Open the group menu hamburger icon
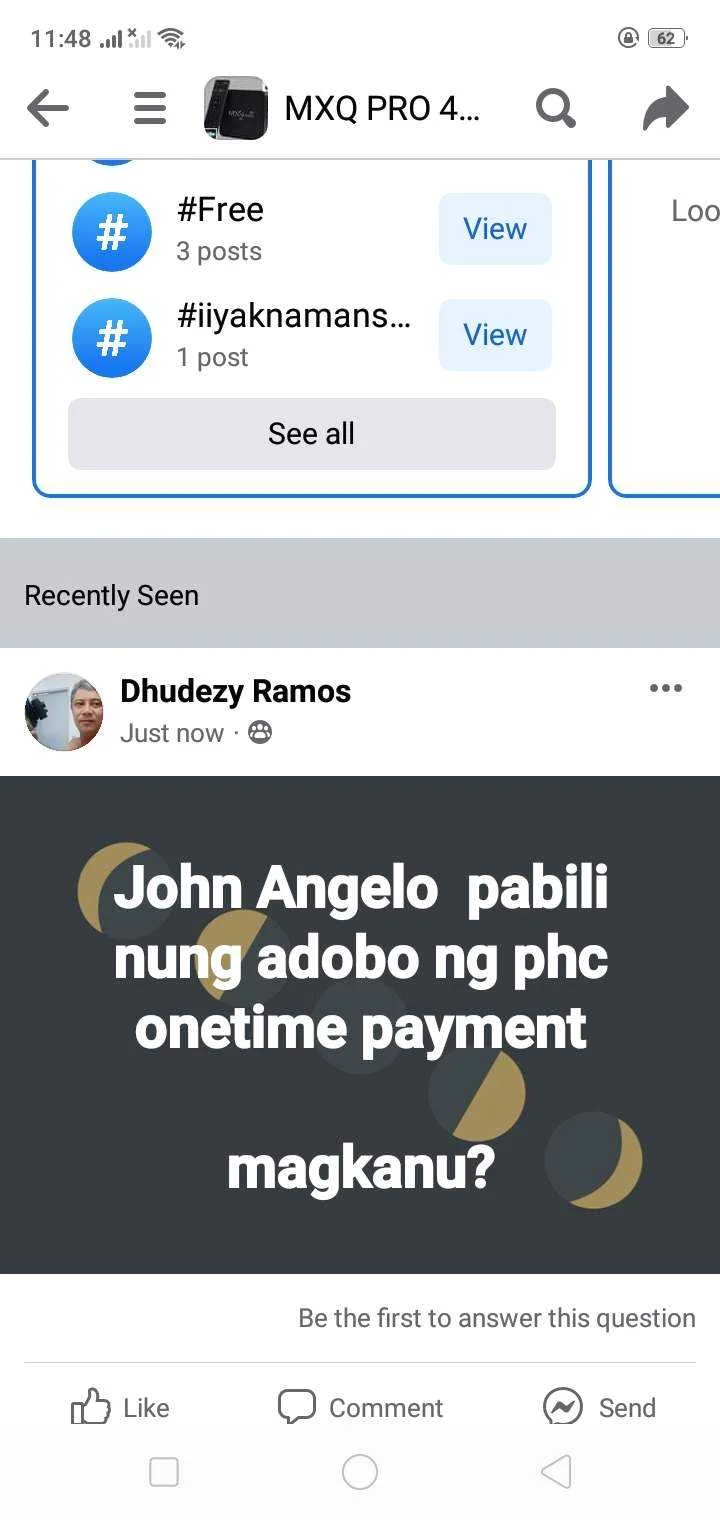 coord(150,108)
